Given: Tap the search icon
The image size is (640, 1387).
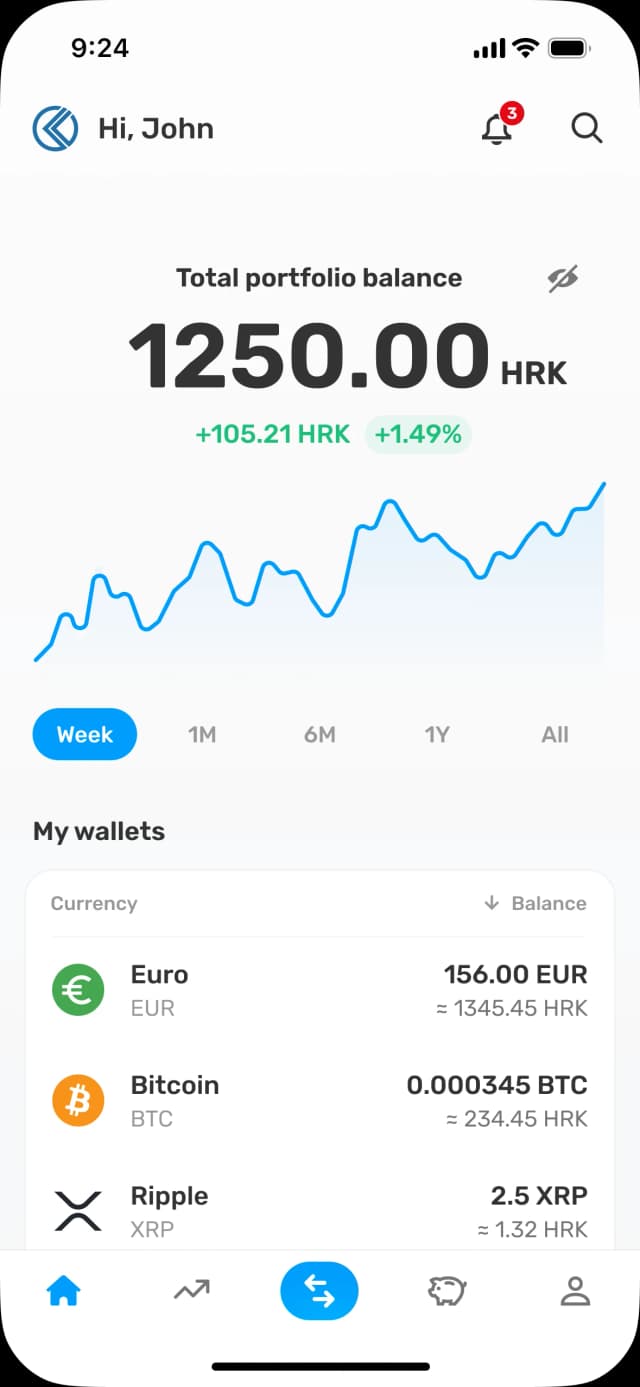Looking at the screenshot, I should pyautogui.click(x=586, y=129).
